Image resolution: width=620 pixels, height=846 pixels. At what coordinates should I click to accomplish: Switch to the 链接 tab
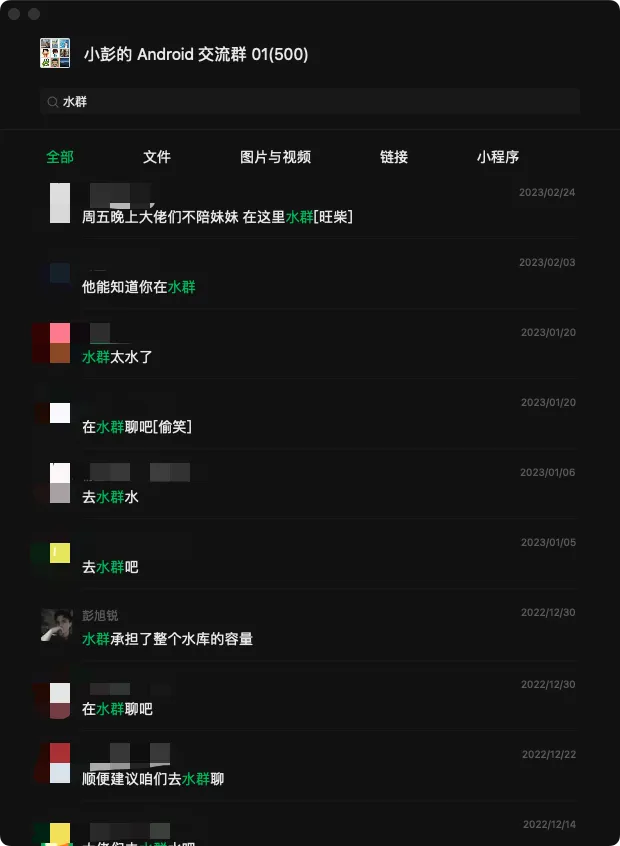pos(394,157)
